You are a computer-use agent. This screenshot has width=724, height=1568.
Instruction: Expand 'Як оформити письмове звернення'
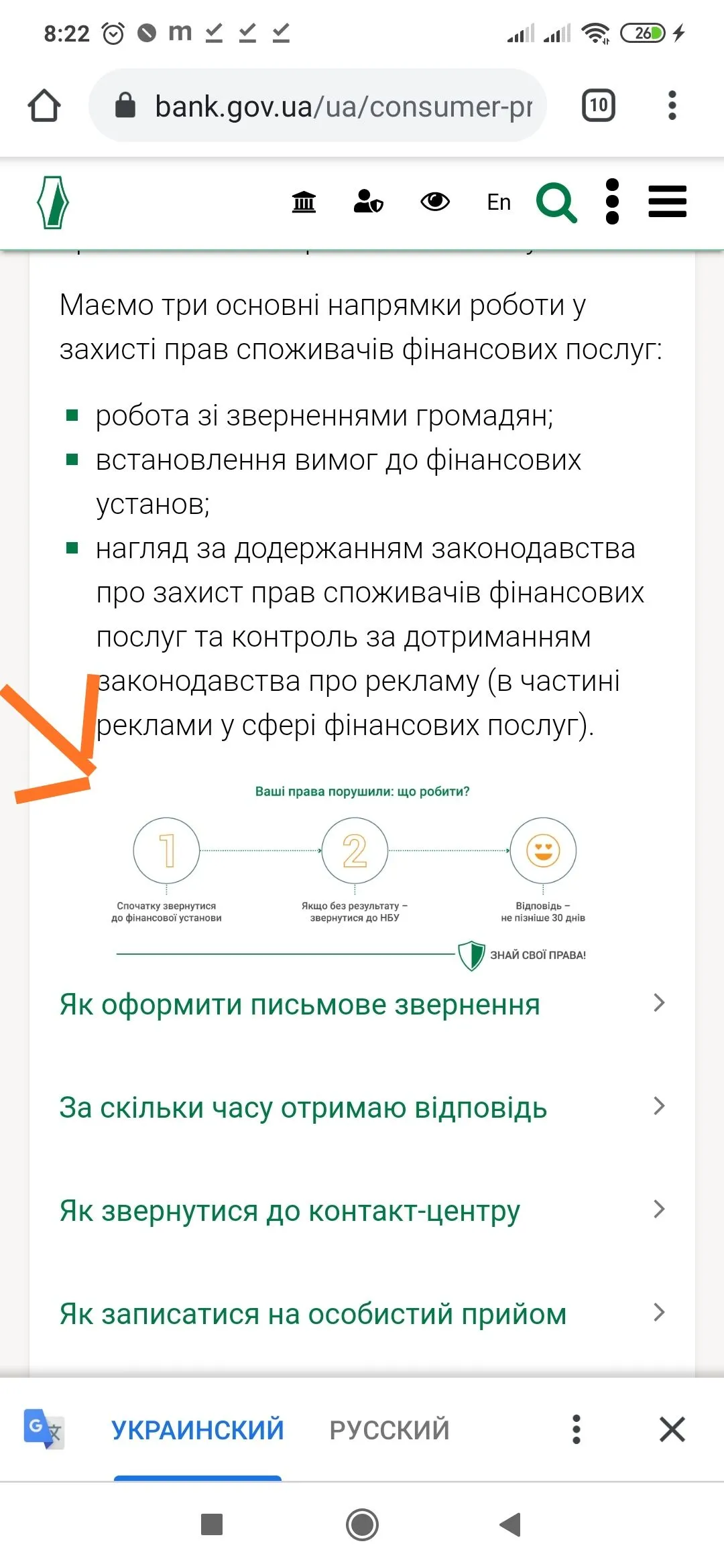362,1004
